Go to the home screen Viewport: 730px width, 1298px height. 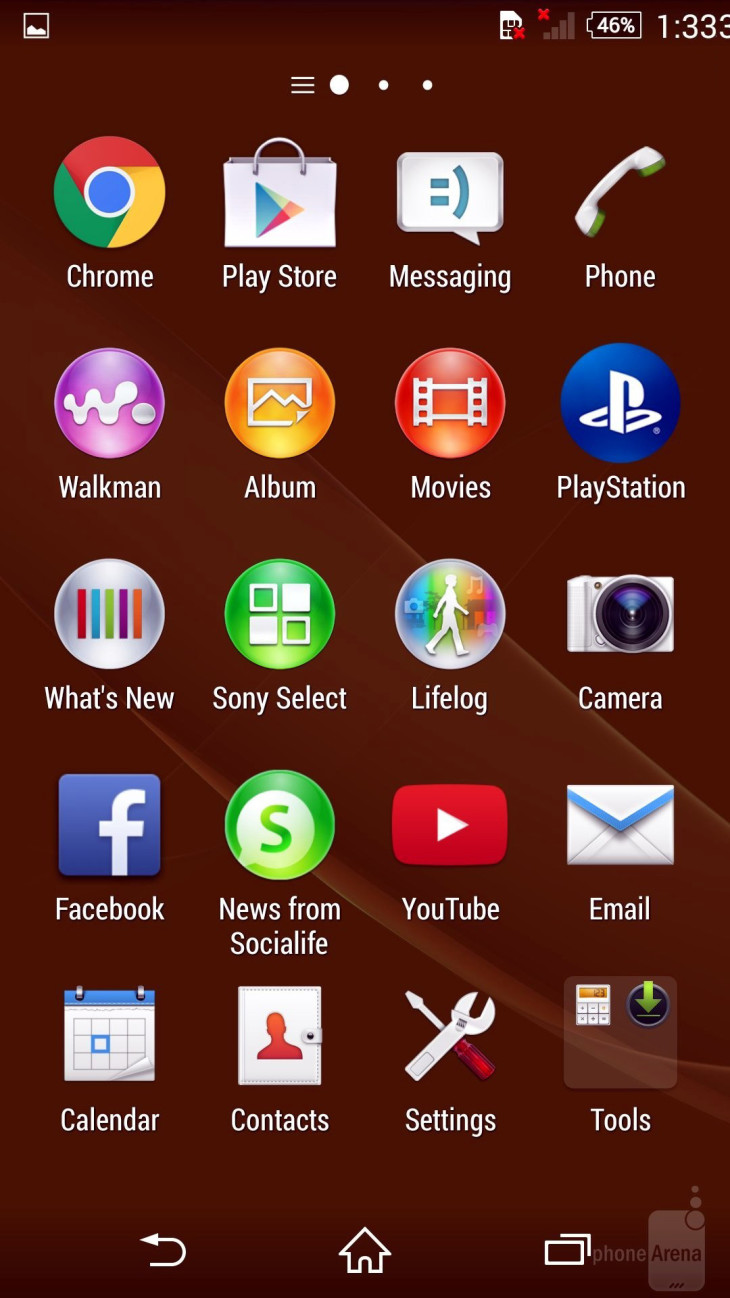coord(365,1251)
